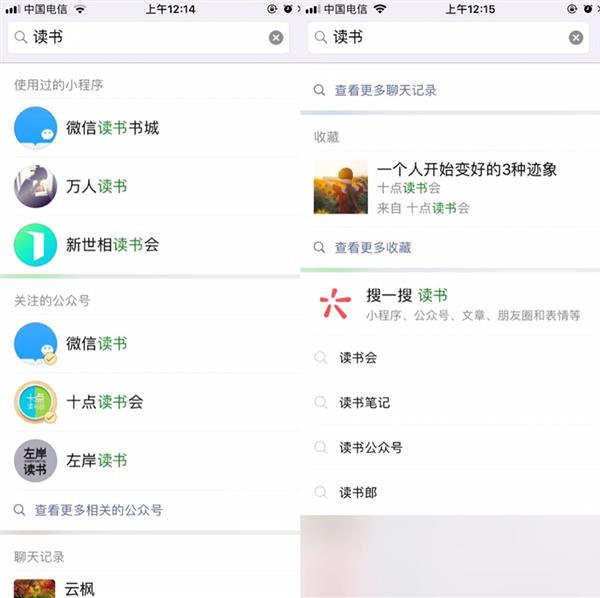Select the 读书公众号 search suggestion

point(370,447)
